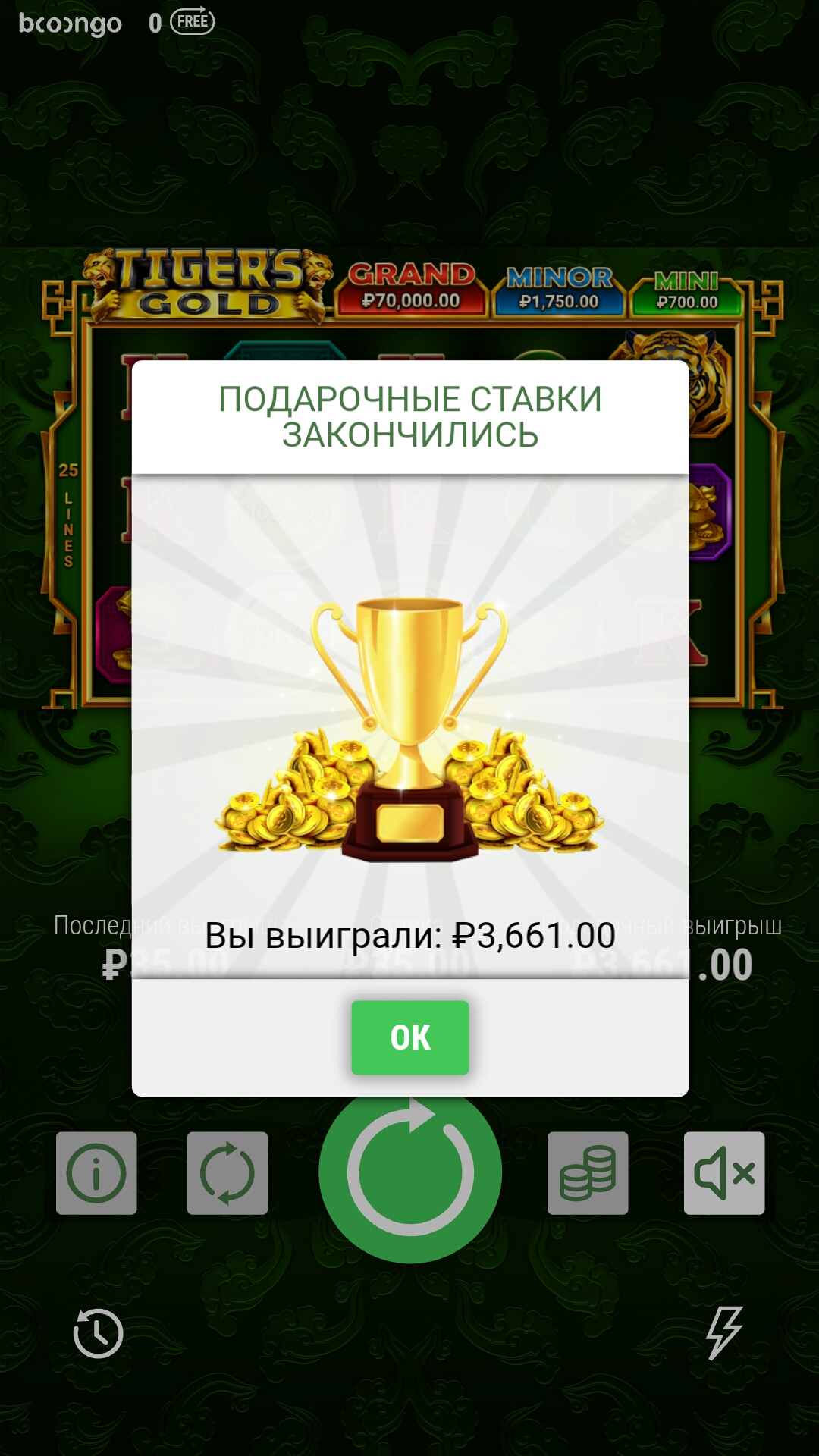Tap OK to dismiss the winnings dialog
819x1456 pixels.
(x=409, y=1037)
